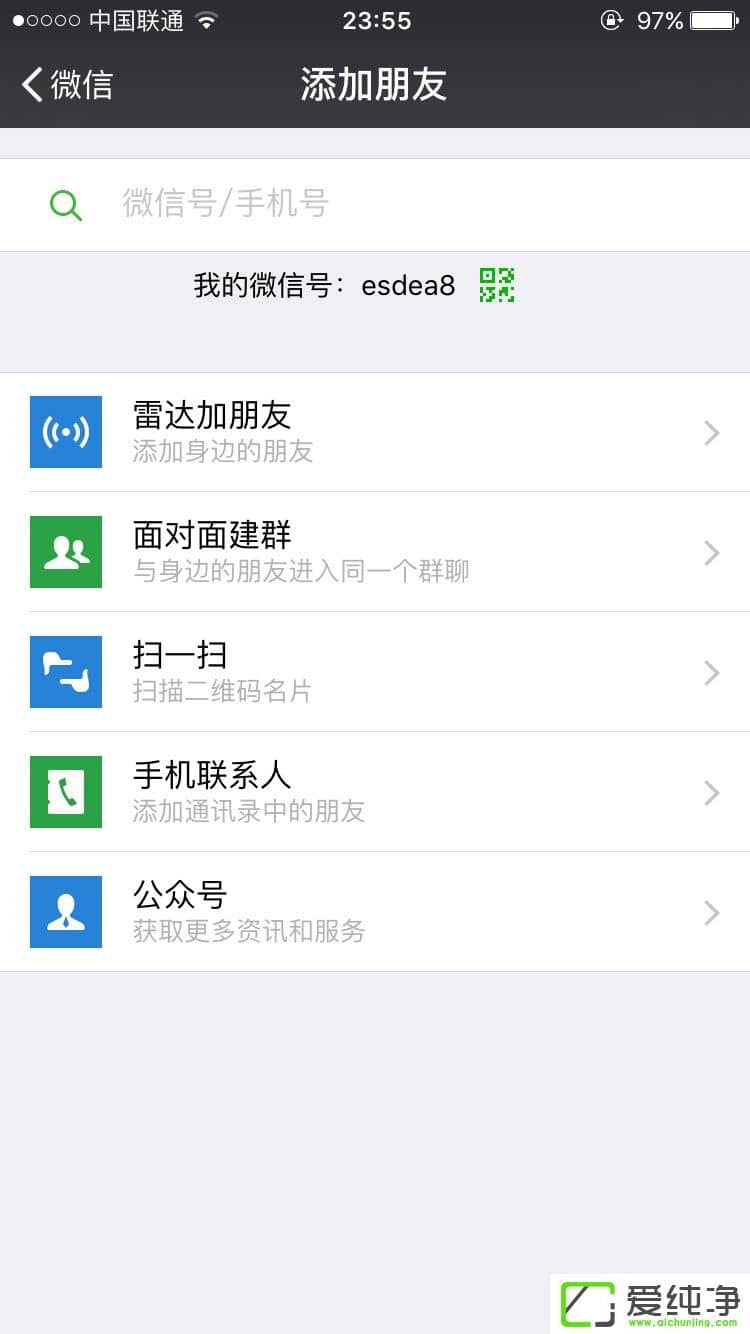The height and width of the screenshot is (1334, 750).
Task: Open 手机联系人 to add contacts
Action: [375, 792]
